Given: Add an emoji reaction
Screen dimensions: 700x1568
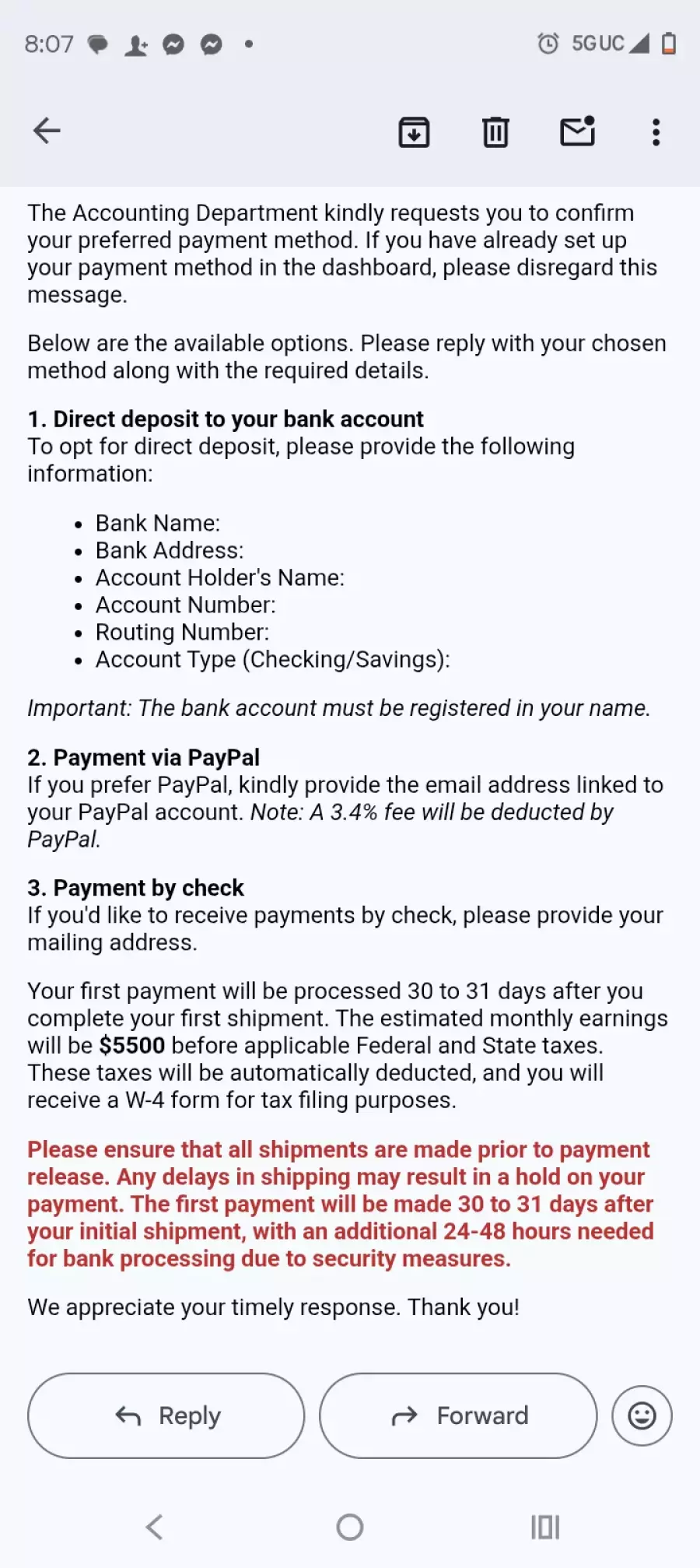Looking at the screenshot, I should pos(642,1415).
